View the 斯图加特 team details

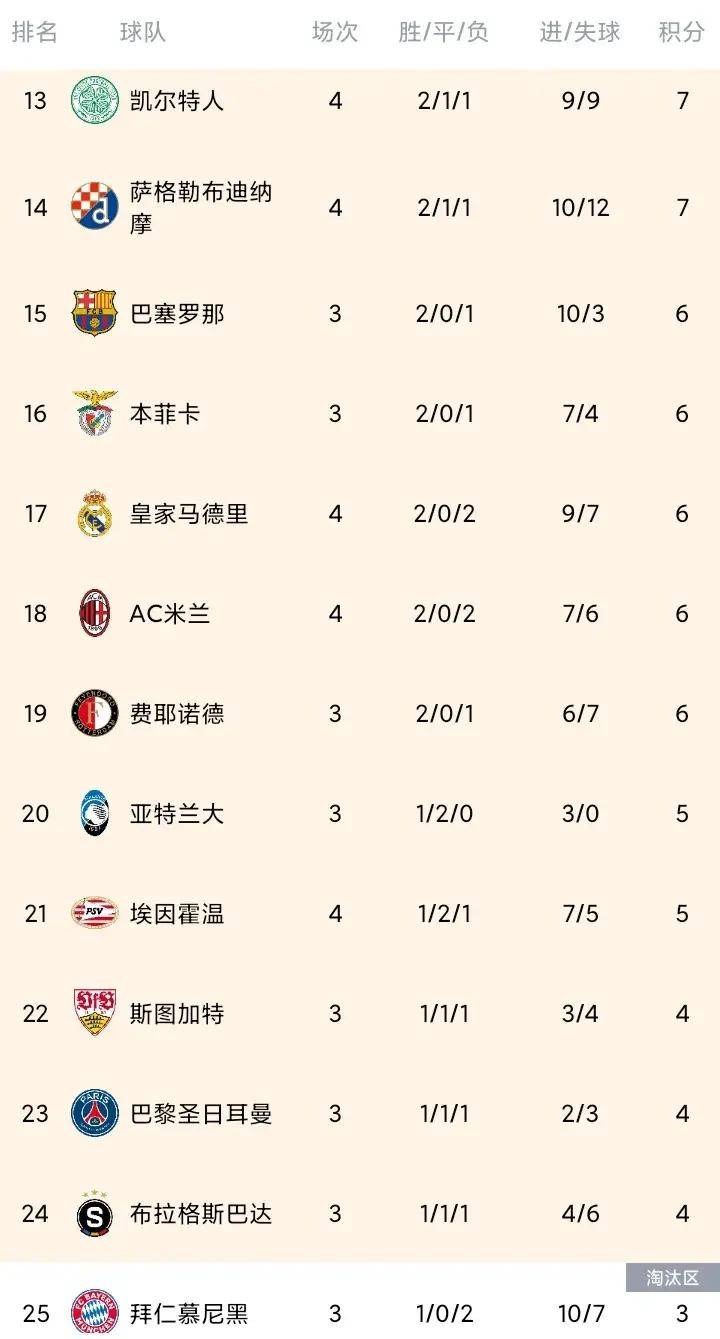pos(176,1014)
